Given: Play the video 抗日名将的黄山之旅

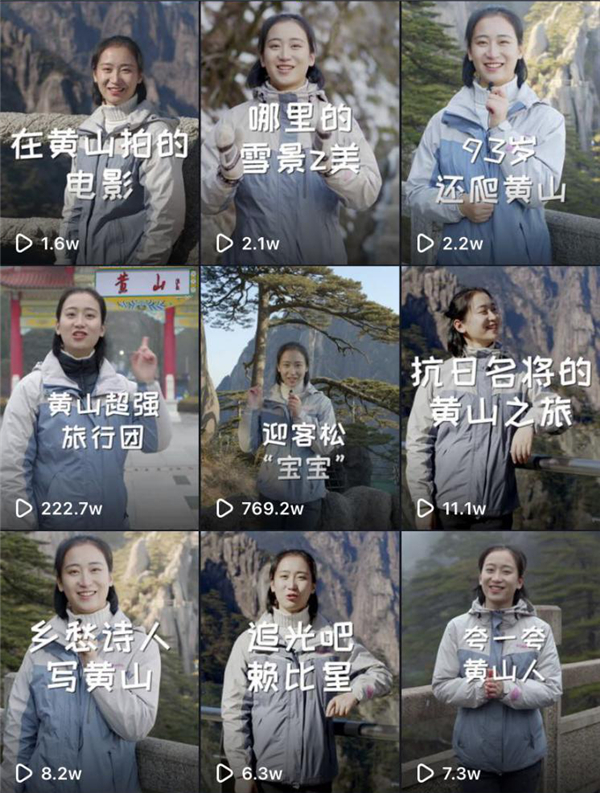Looking at the screenshot, I should 500,397.
